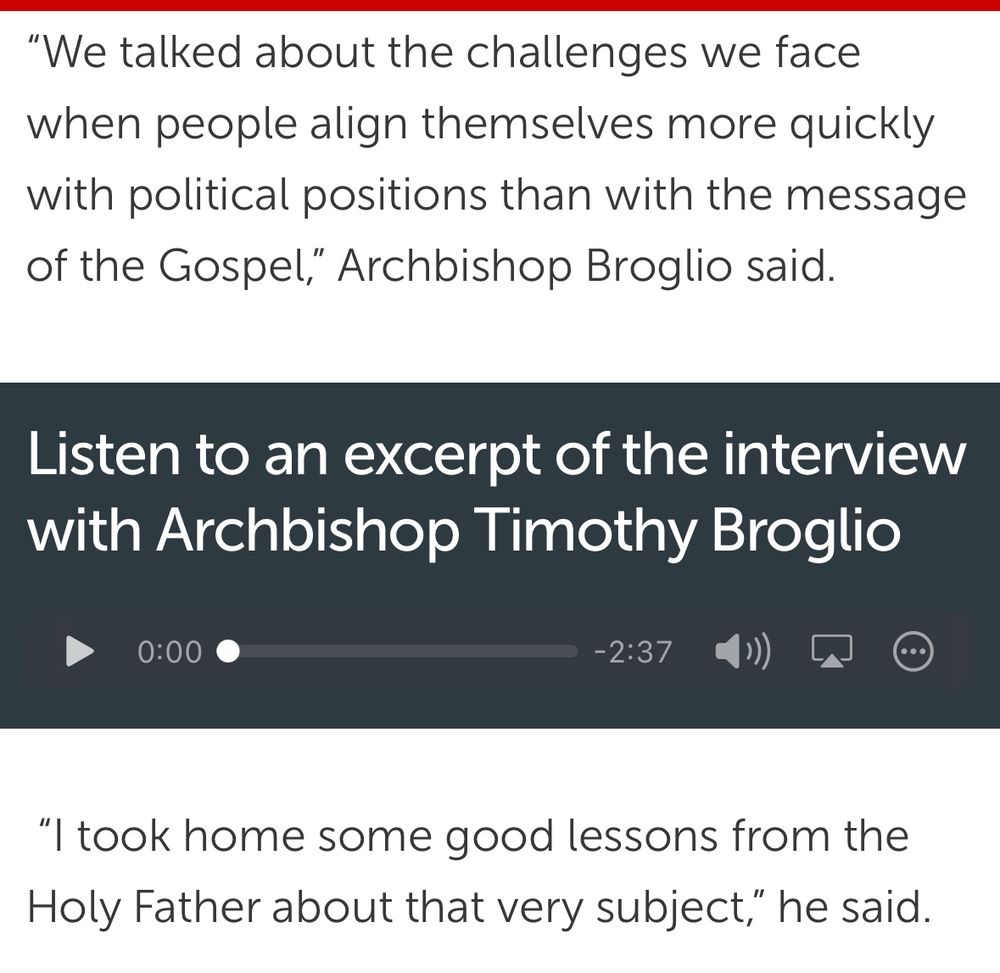Tap the audio progress bar to seek
Screen dimensions: 1000x973
400,652
